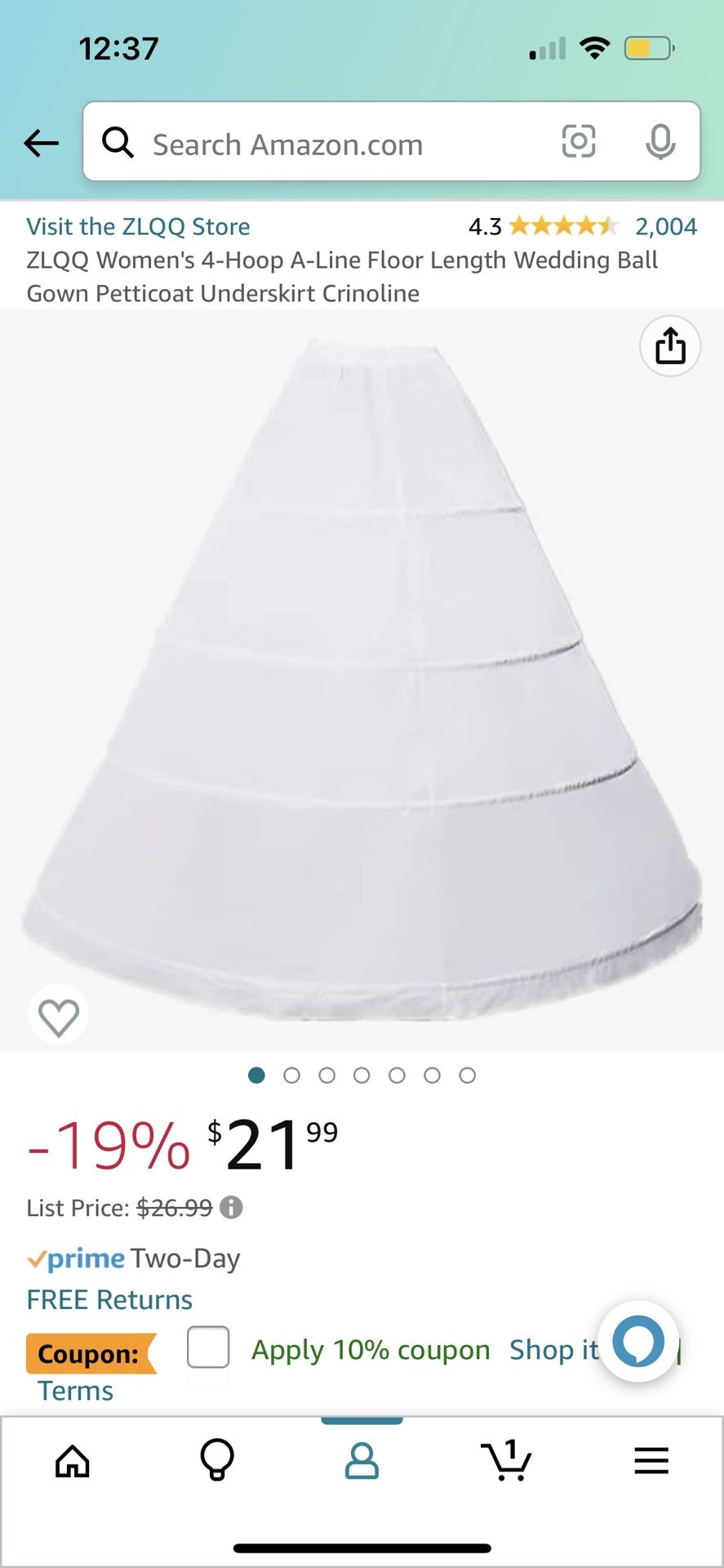
Task: Open the shopping cart tab
Action: coord(506,1460)
